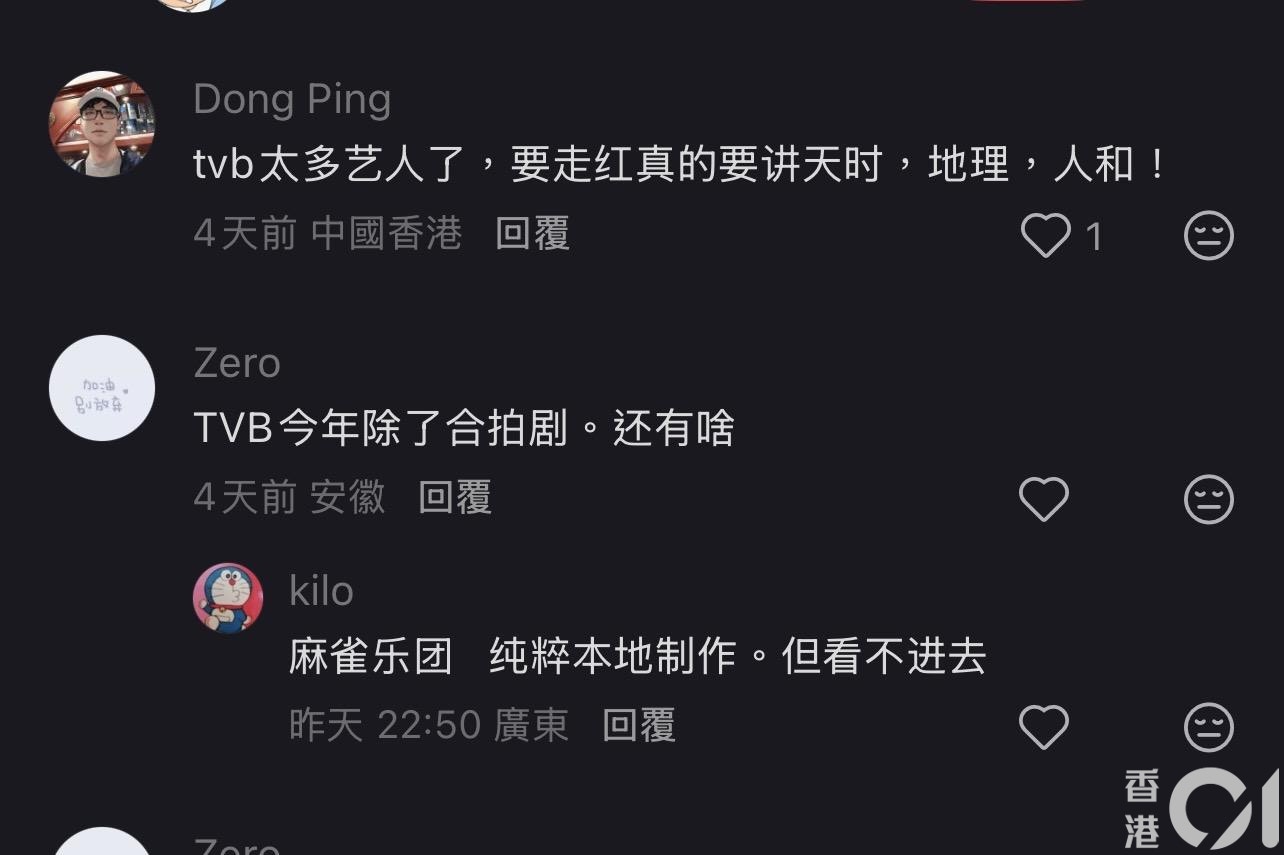Reply to kilo's comment
1284x855 pixels.
[638, 725]
